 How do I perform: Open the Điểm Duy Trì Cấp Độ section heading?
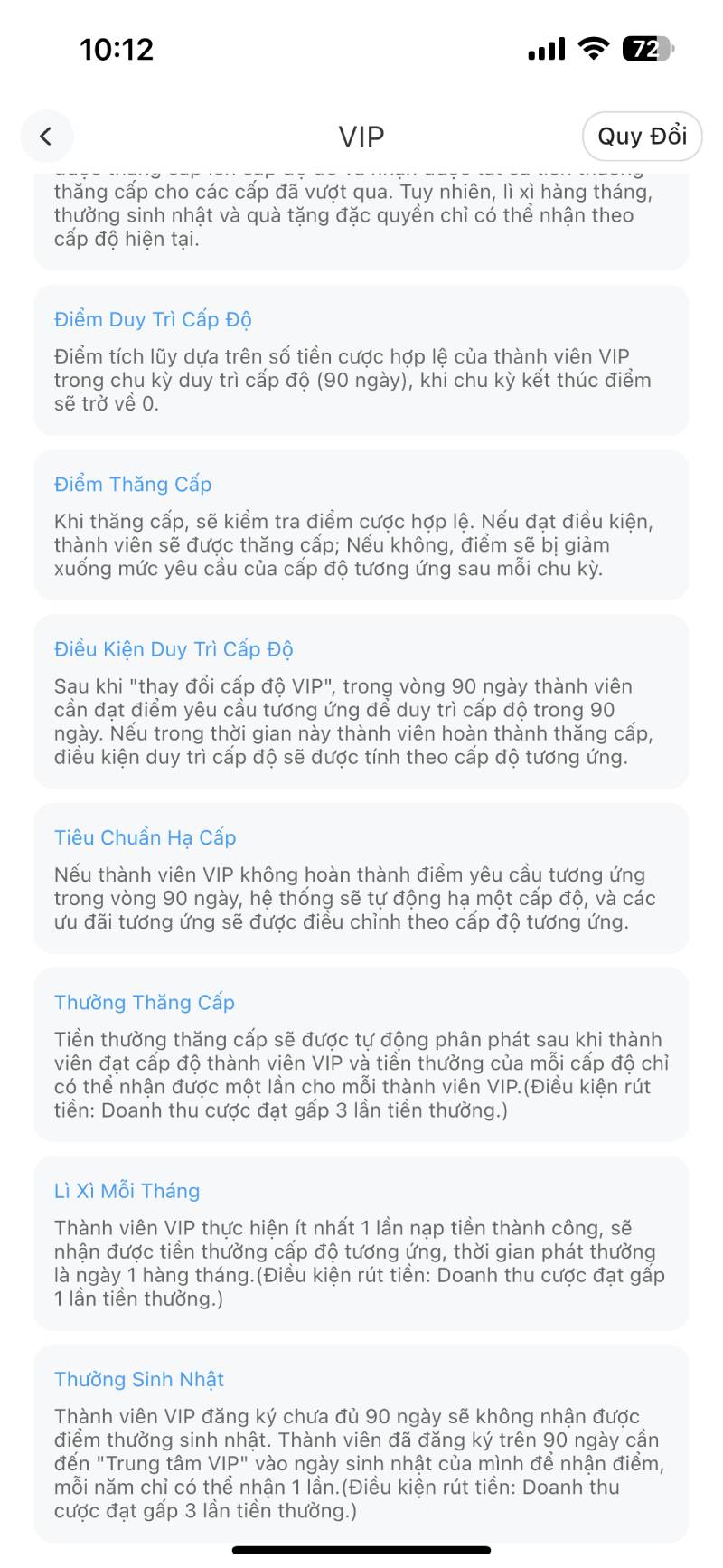(152, 318)
